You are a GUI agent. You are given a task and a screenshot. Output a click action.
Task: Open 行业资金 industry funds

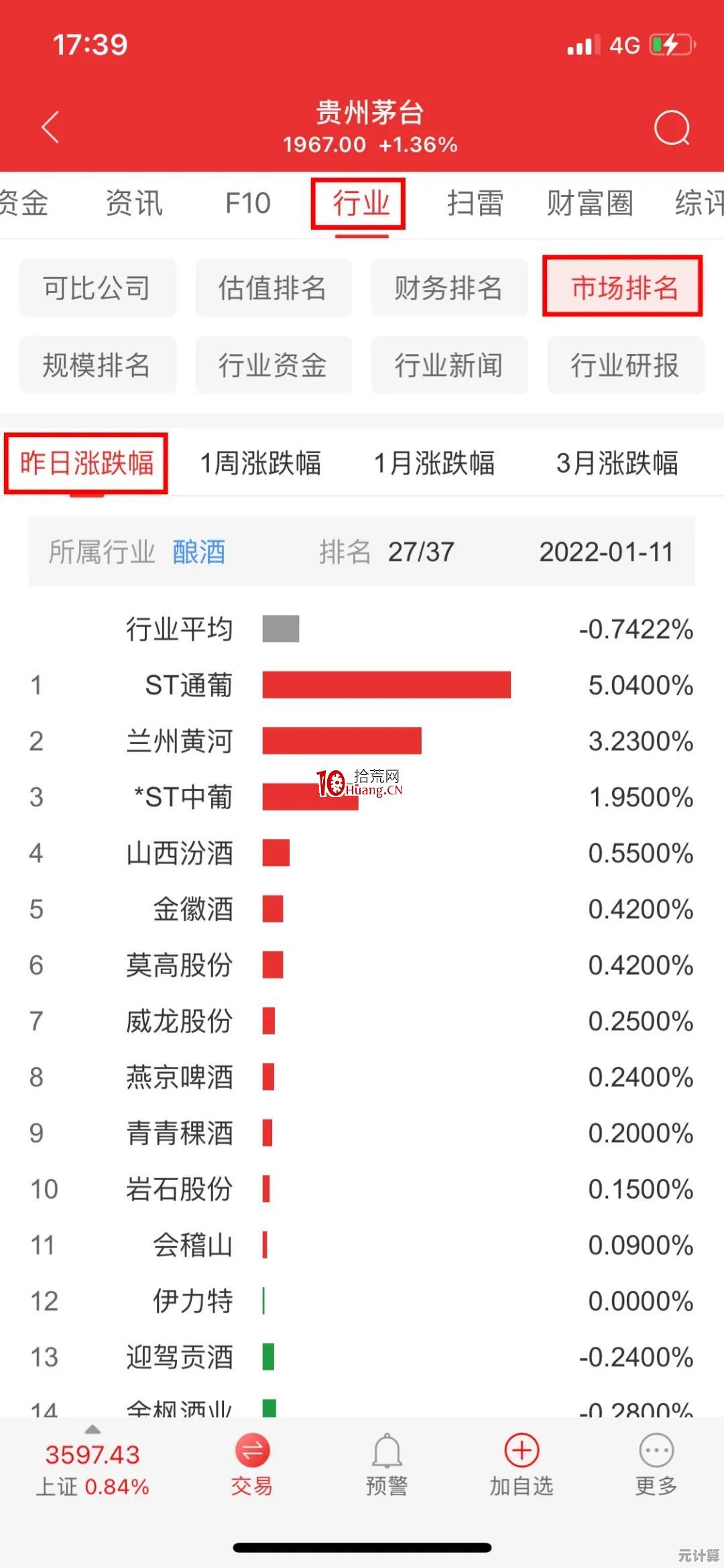[274, 365]
